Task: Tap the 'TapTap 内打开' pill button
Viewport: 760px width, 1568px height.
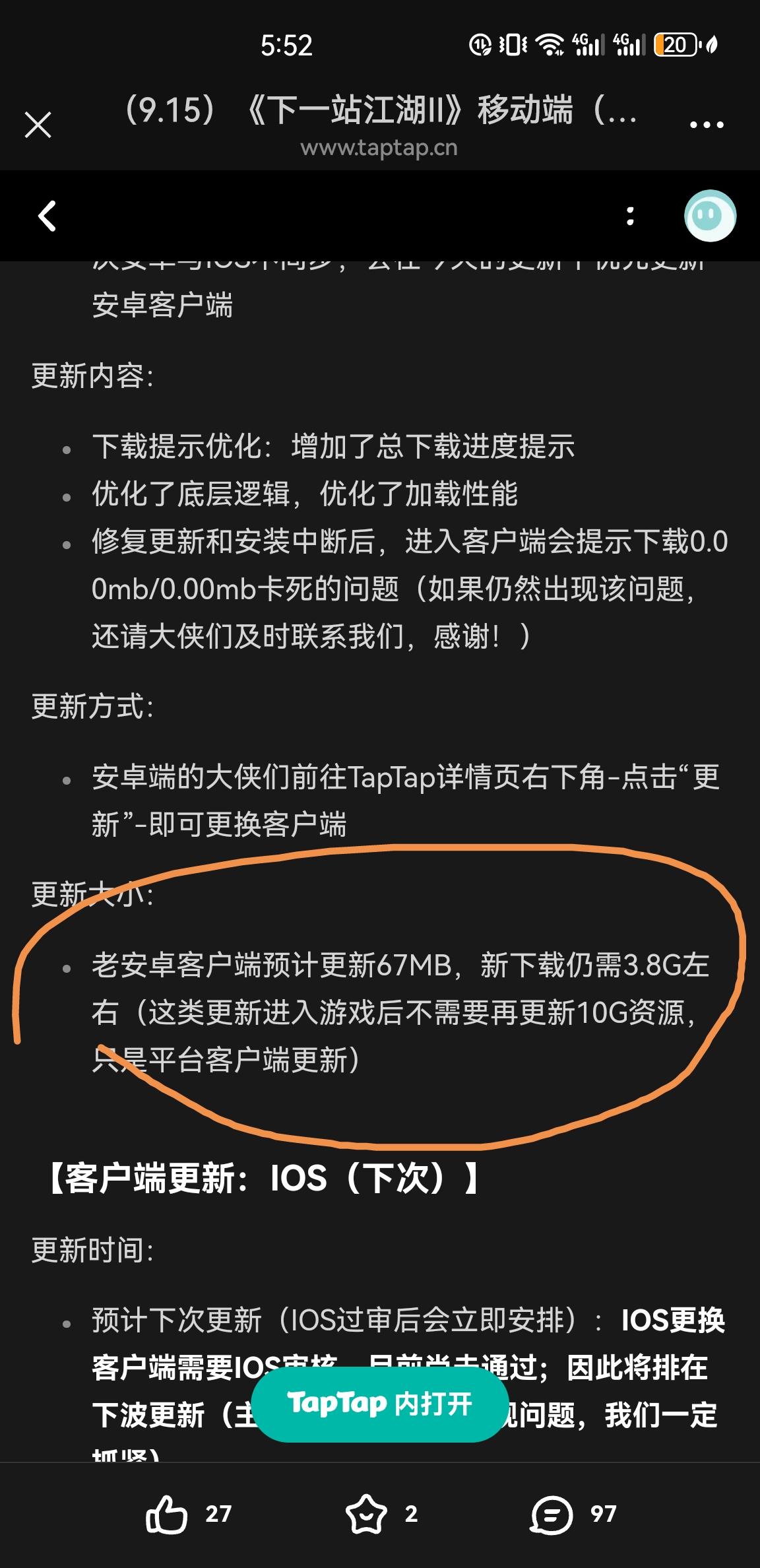Action: 380,1404
